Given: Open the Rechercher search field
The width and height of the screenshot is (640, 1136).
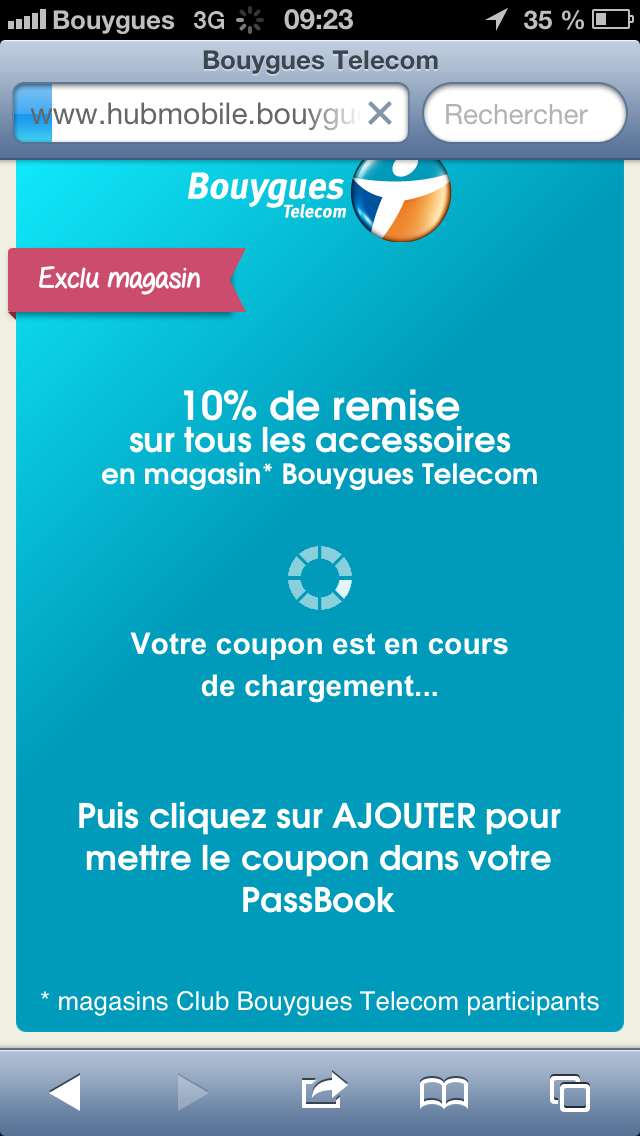Looking at the screenshot, I should pyautogui.click(x=524, y=115).
